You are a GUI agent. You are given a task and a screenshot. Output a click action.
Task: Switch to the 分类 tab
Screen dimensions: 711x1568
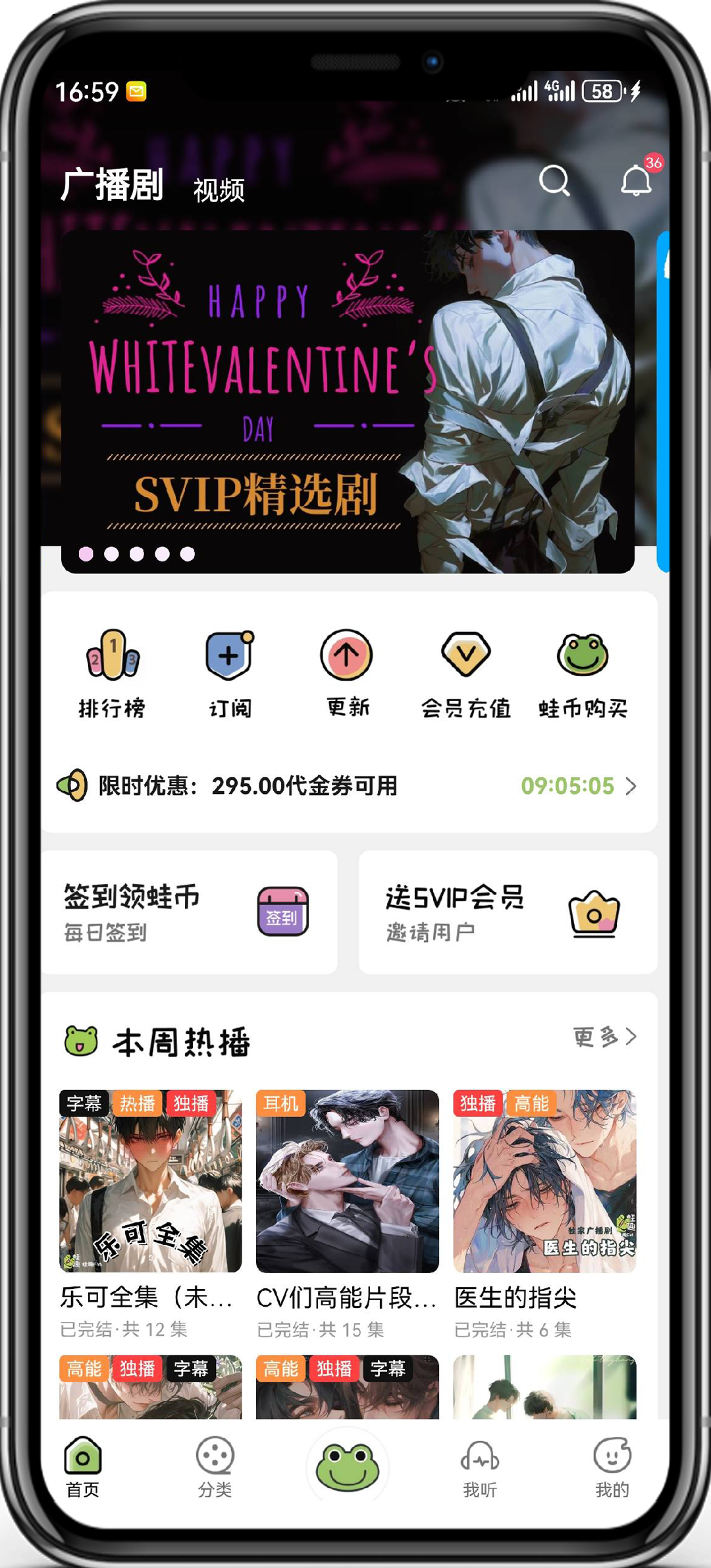tap(215, 1467)
